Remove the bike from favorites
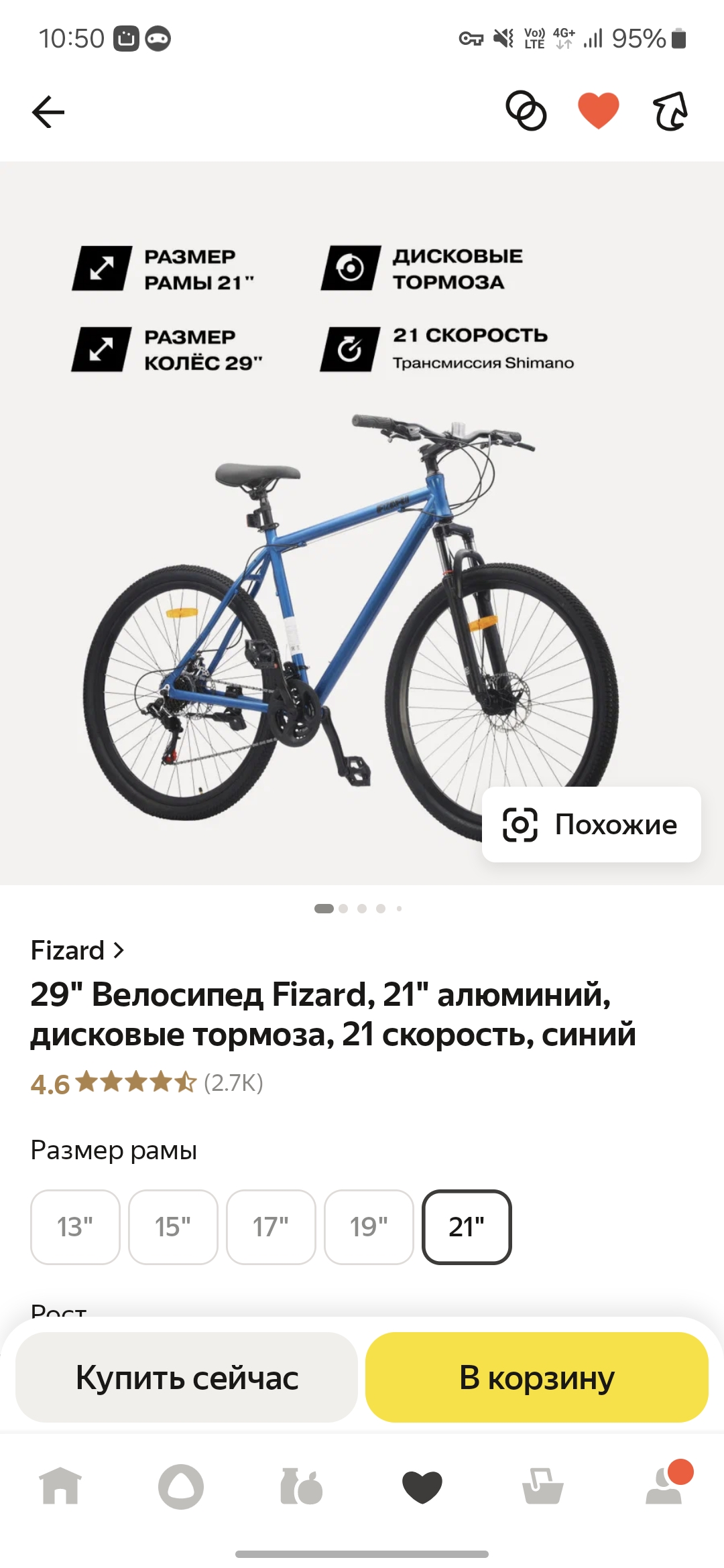Image resolution: width=724 pixels, height=1568 pixels. click(599, 111)
